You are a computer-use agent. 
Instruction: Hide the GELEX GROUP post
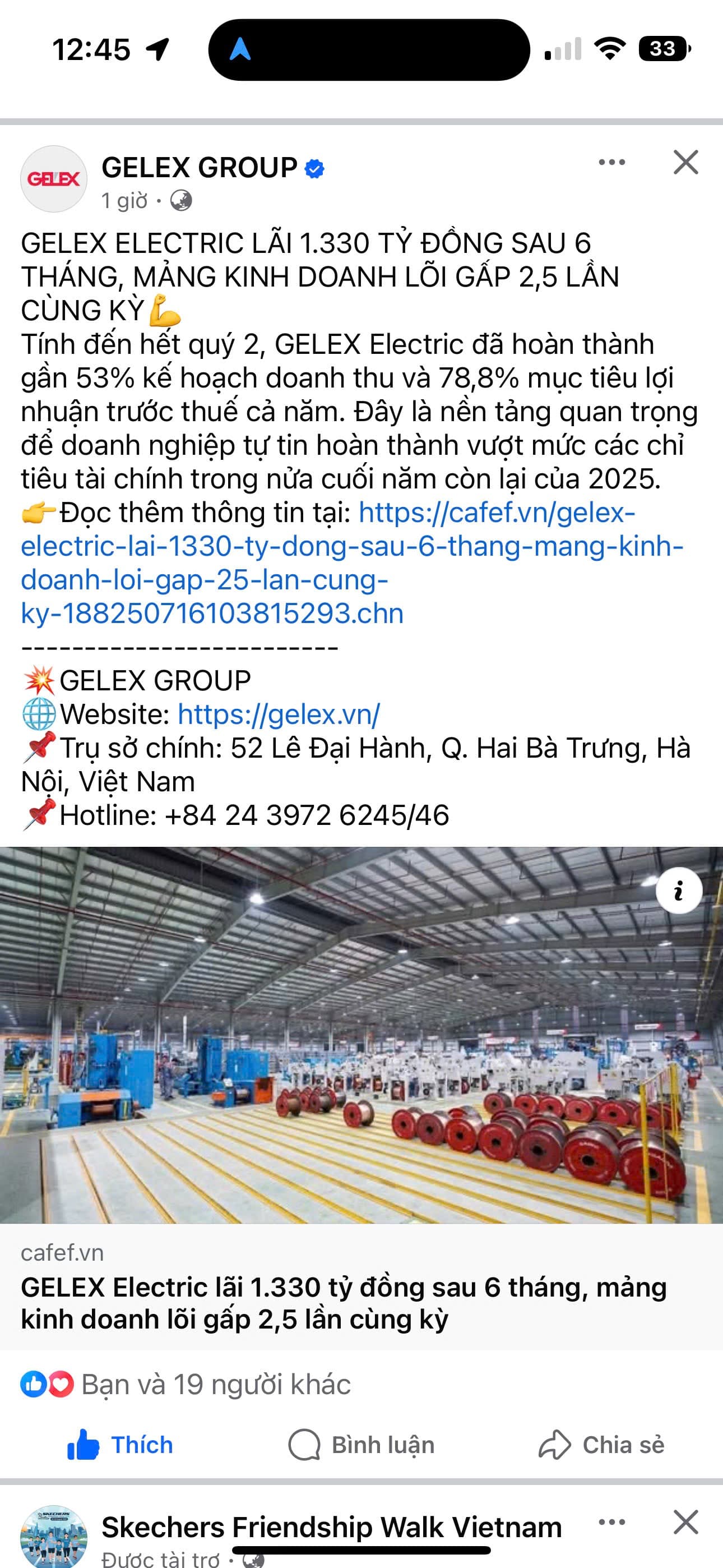click(x=685, y=162)
